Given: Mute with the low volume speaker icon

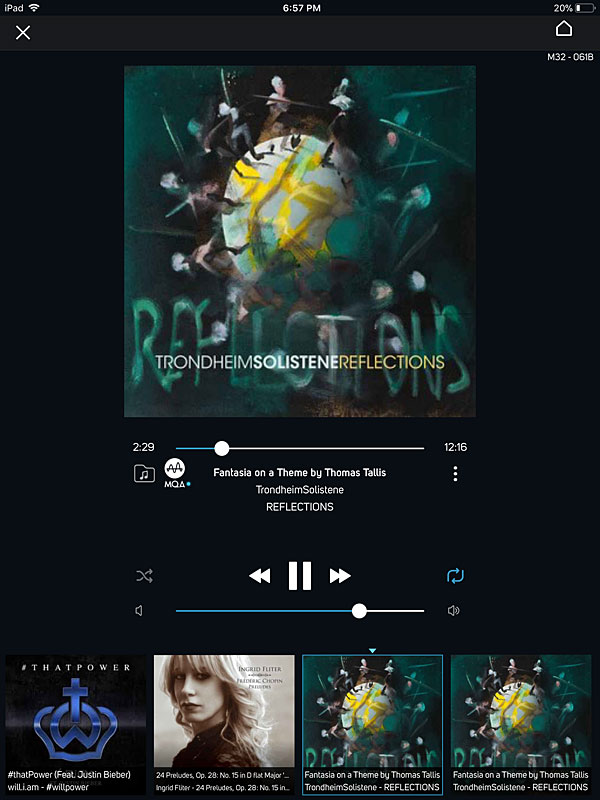Looking at the screenshot, I should [x=139, y=610].
